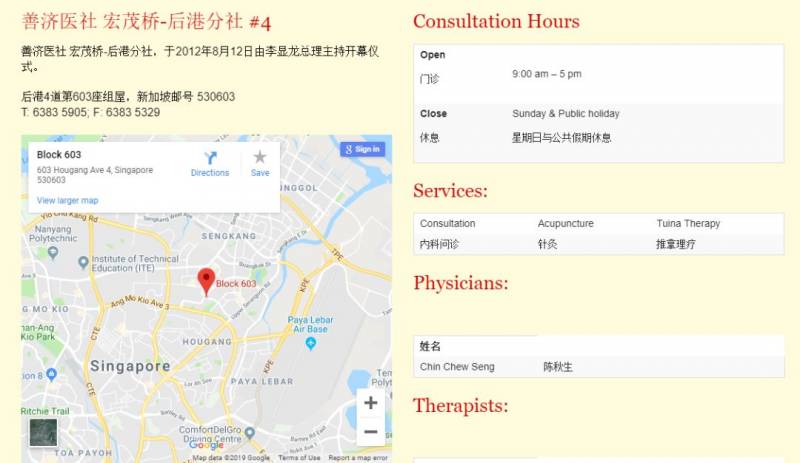Tap the red Block 603 map pin

pos(206,280)
